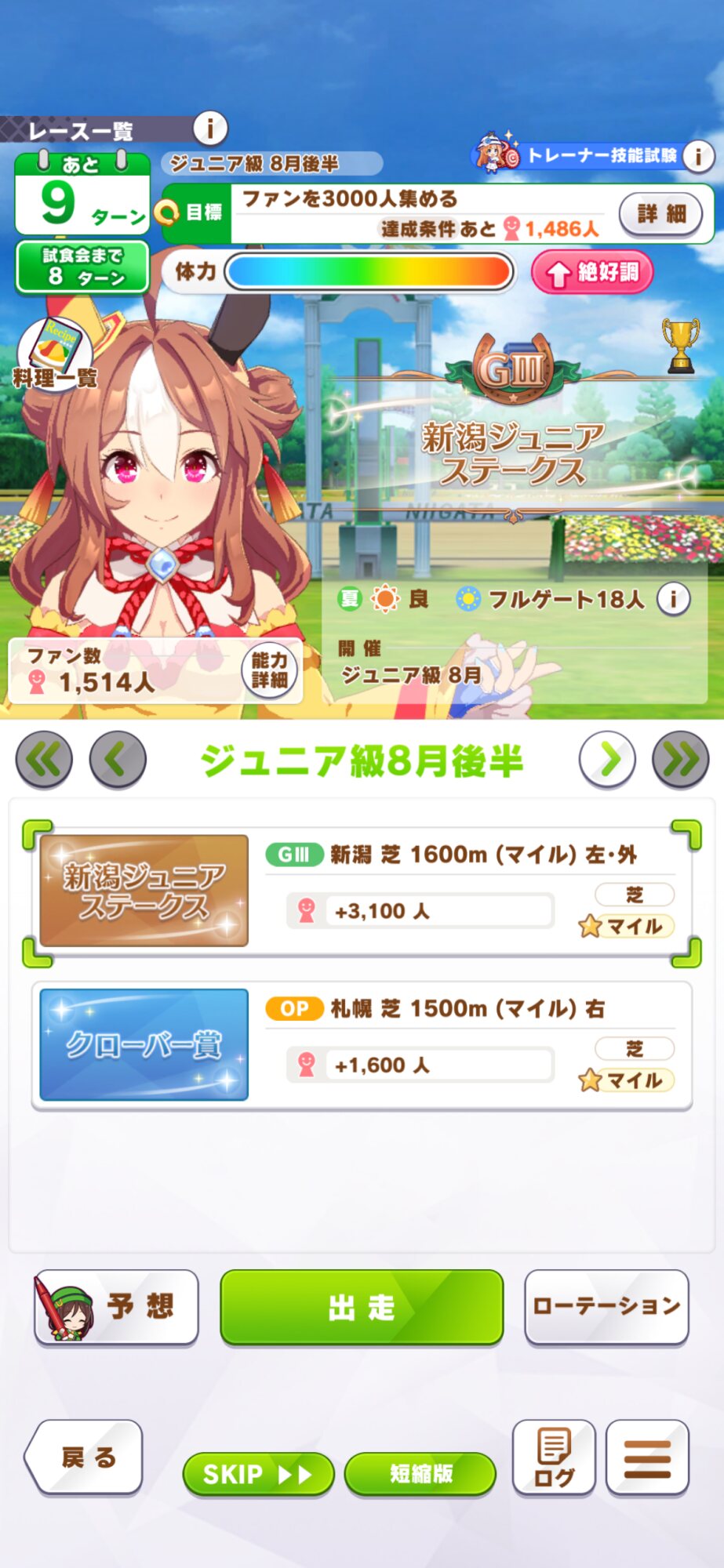The height and width of the screenshot is (1568, 724).
Task: Toggle the 短縮版 shortened mode
Action: point(420,1474)
